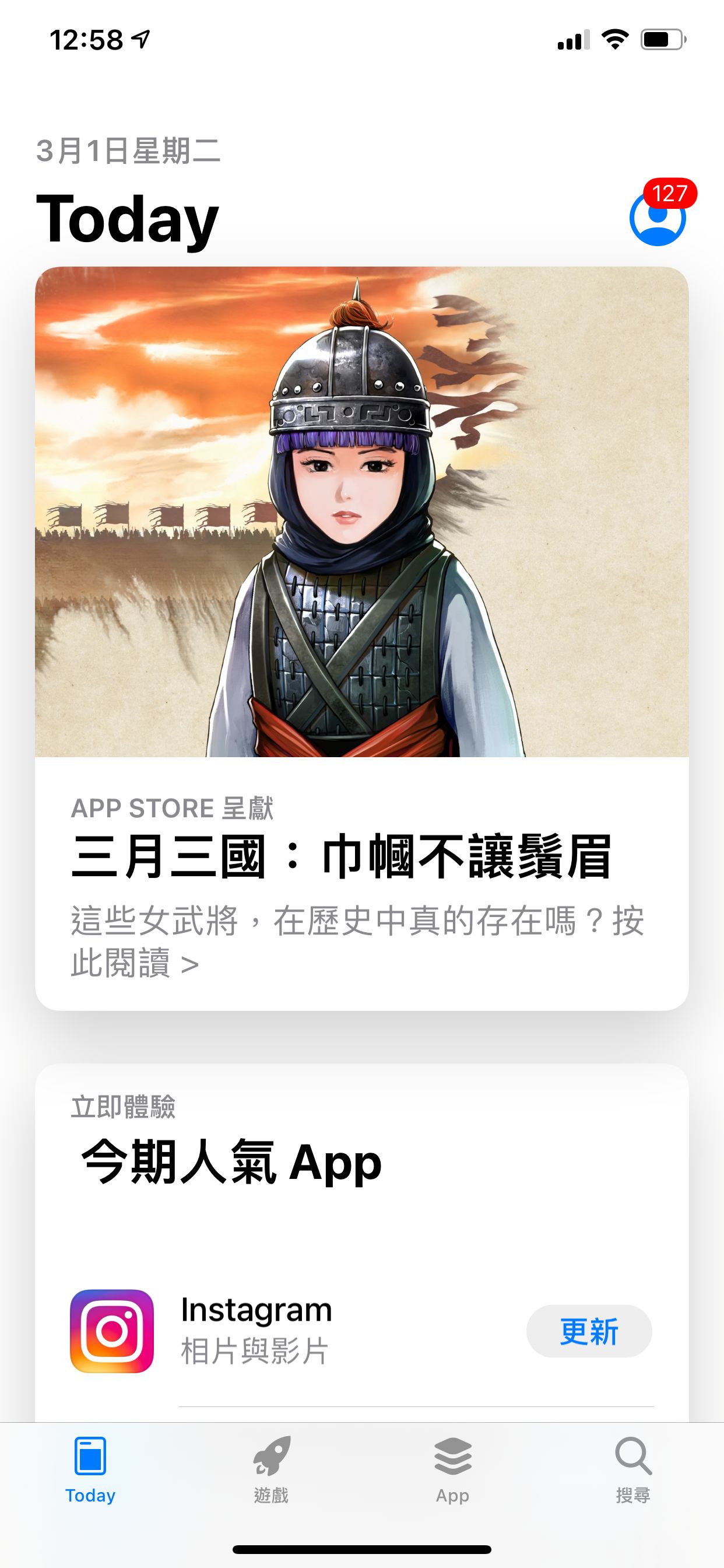Update Instagram with the 更新 button
The width and height of the screenshot is (724, 1568).
pyautogui.click(x=589, y=1331)
